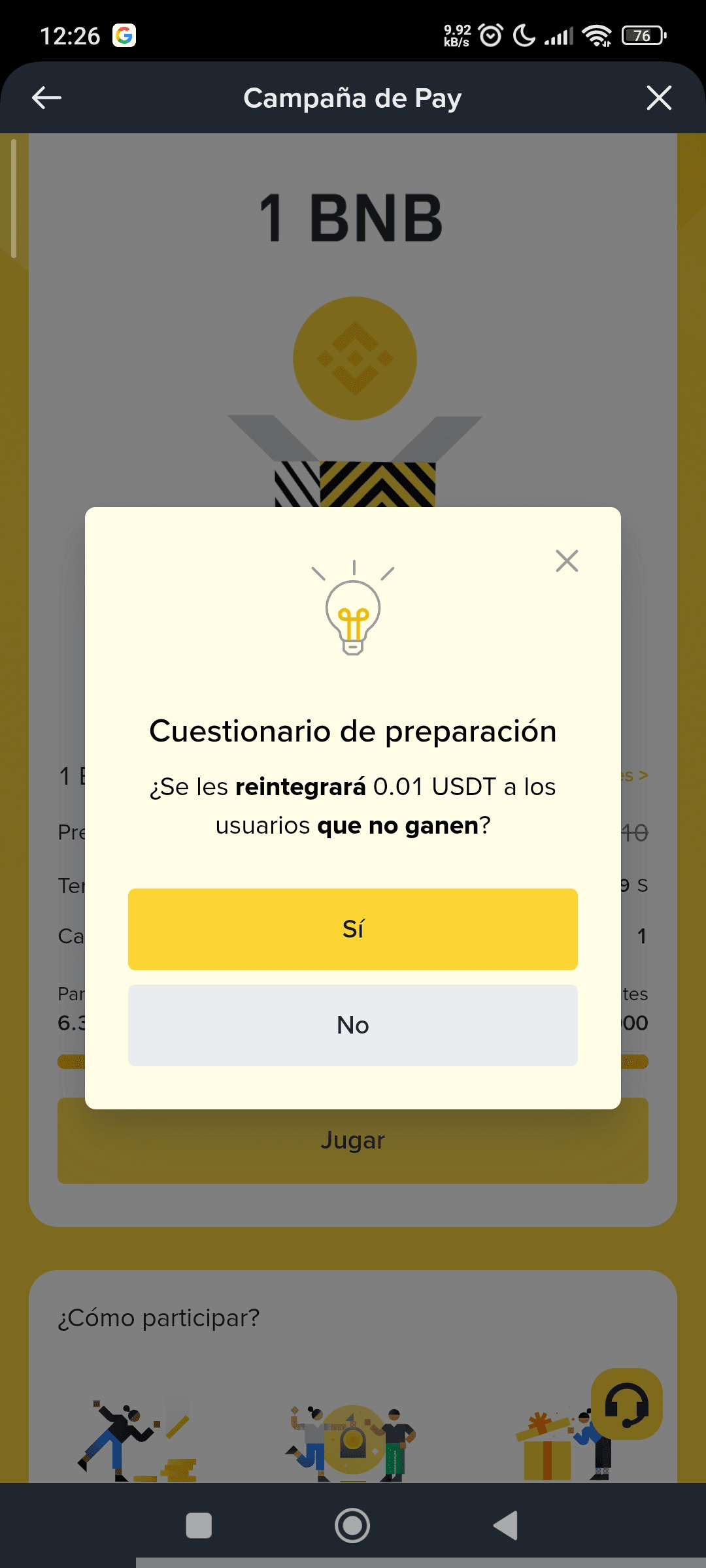706x1568 pixels.
Task: Close the Campaña de Pay page
Action: pyautogui.click(x=659, y=98)
